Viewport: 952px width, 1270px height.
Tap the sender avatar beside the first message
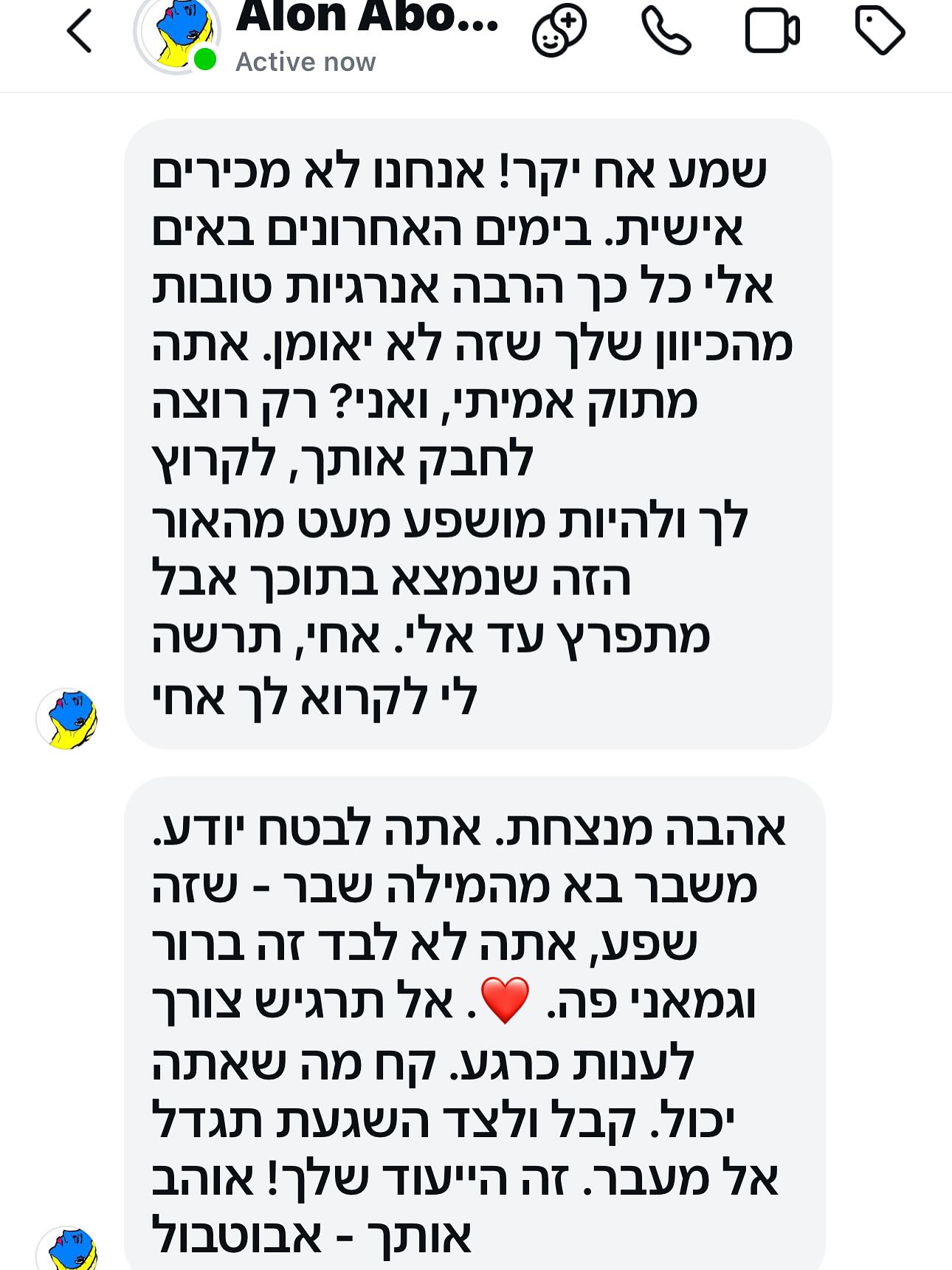[68, 719]
